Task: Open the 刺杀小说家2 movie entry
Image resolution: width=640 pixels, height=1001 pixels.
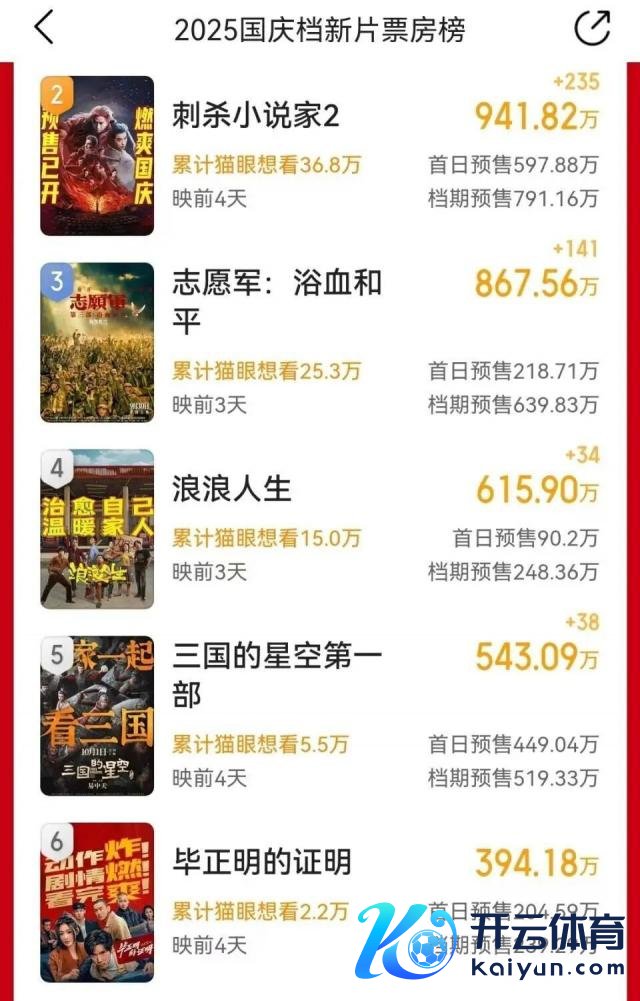Action: pyautogui.click(x=256, y=115)
